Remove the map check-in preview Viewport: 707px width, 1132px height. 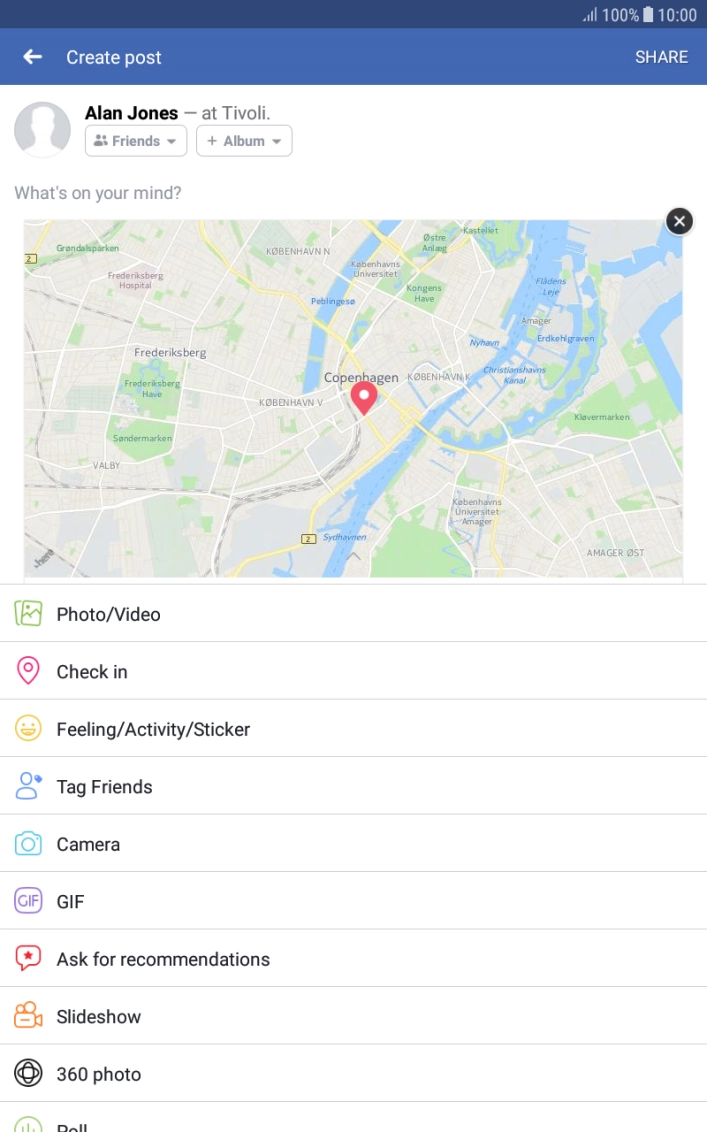(679, 221)
